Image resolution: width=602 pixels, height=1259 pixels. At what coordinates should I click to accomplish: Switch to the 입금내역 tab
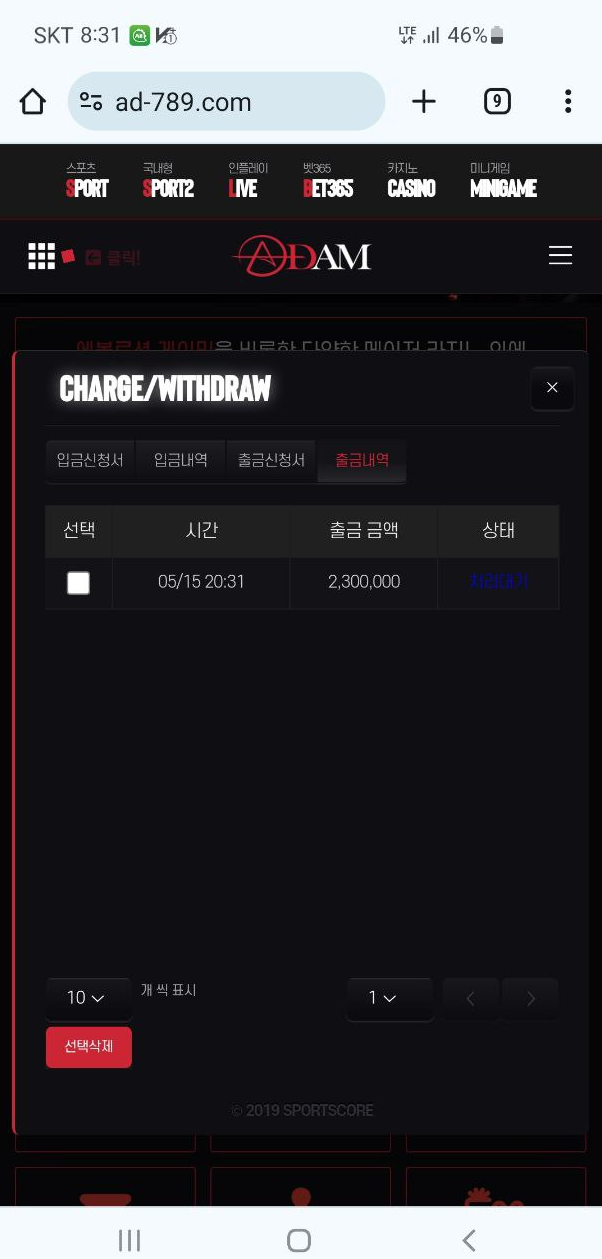click(181, 460)
